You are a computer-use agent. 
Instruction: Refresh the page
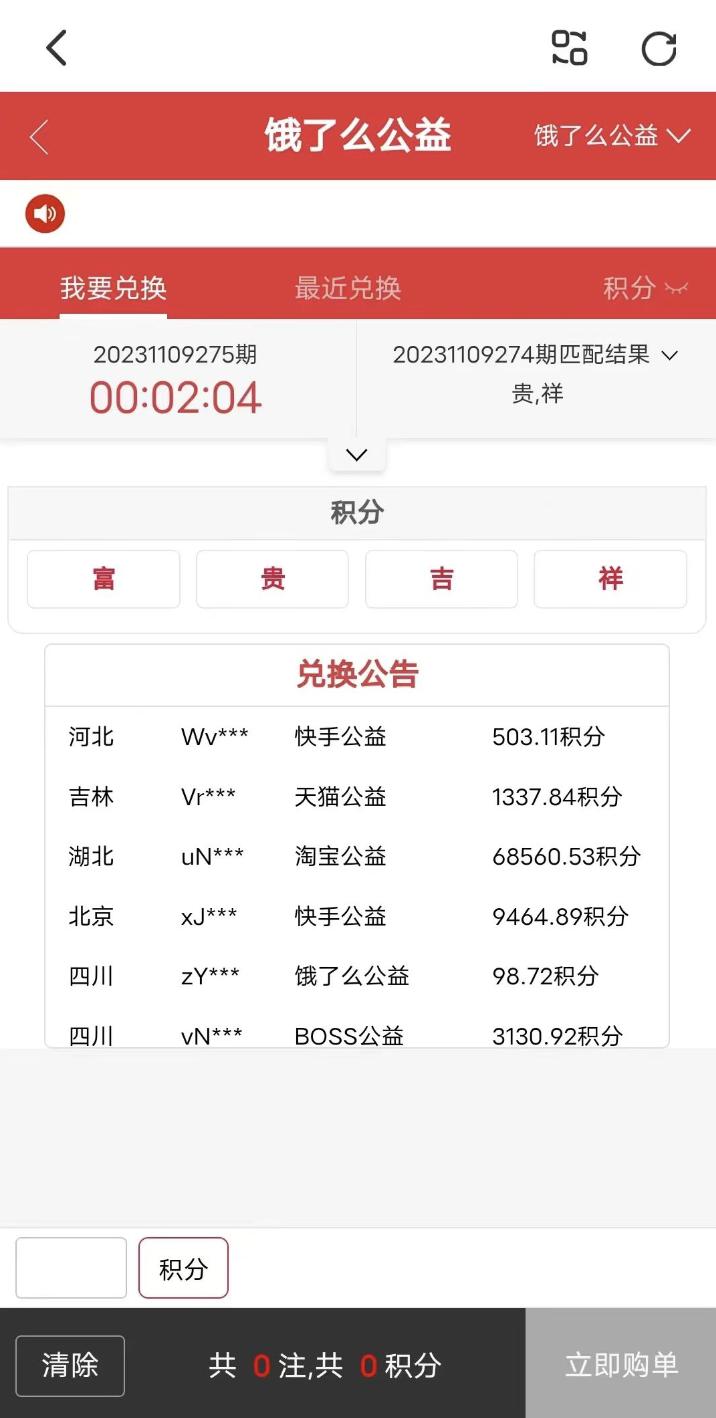[658, 48]
